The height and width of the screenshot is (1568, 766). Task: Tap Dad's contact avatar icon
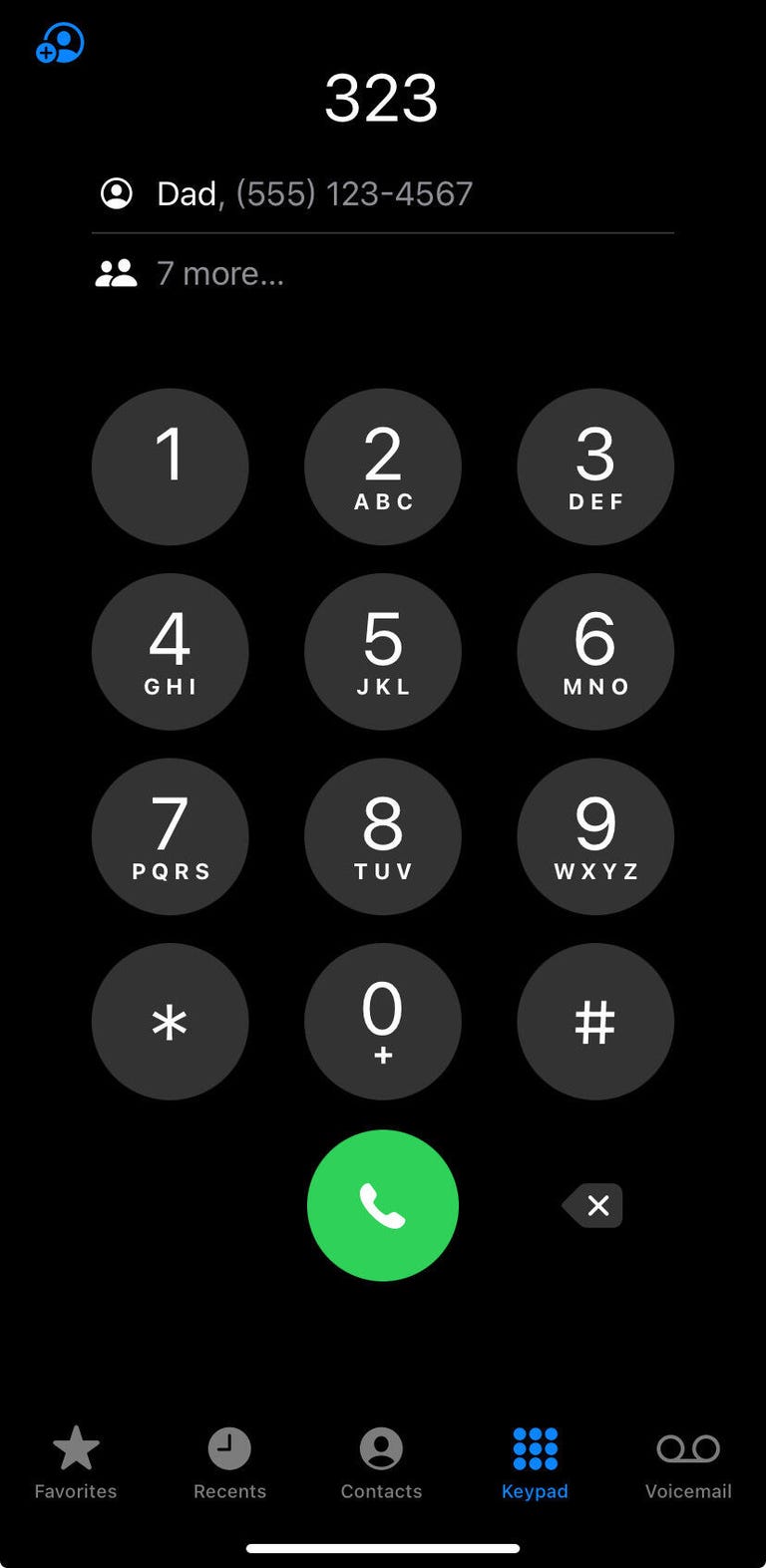(117, 193)
